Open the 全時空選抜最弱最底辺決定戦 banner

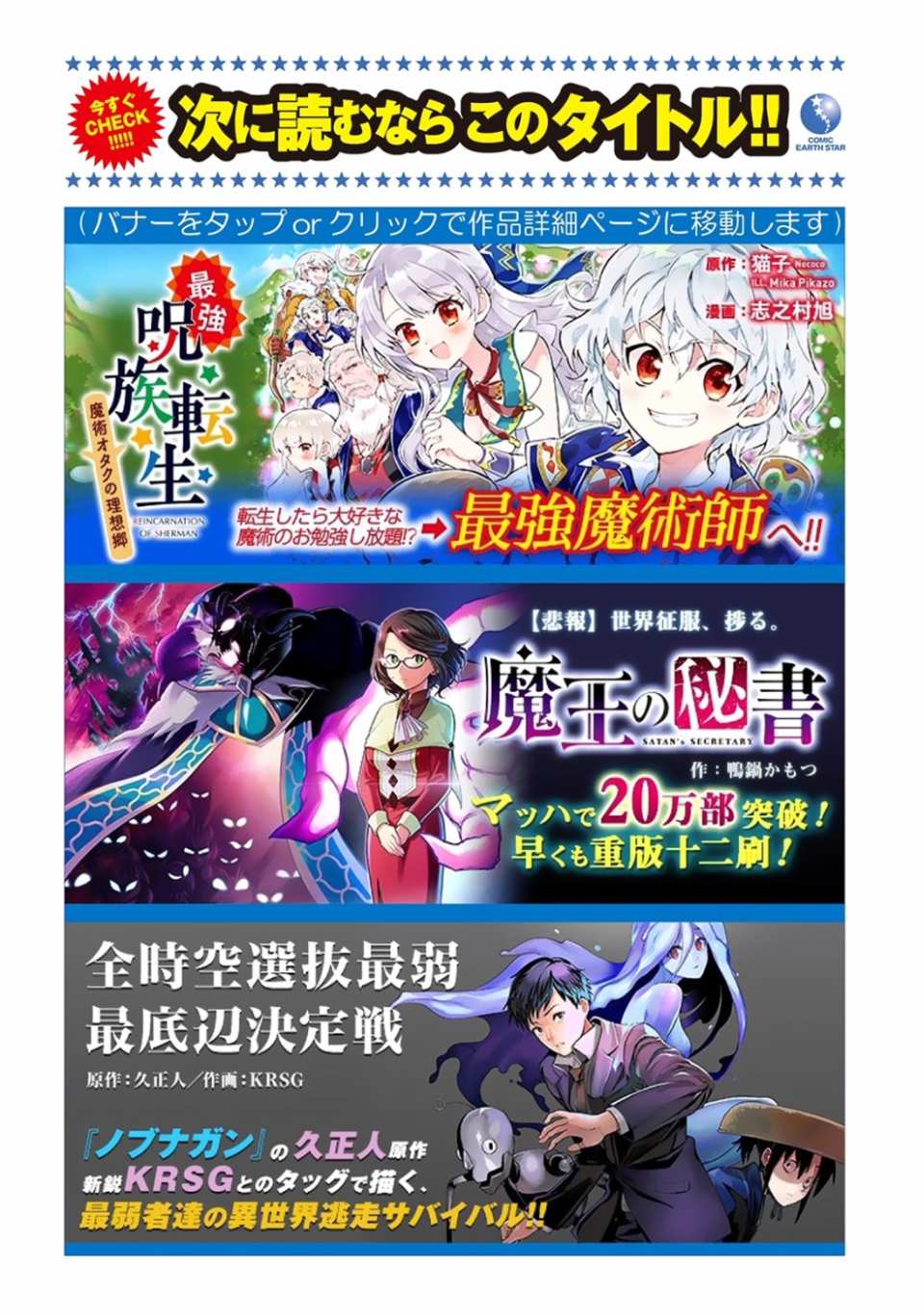454,1078
